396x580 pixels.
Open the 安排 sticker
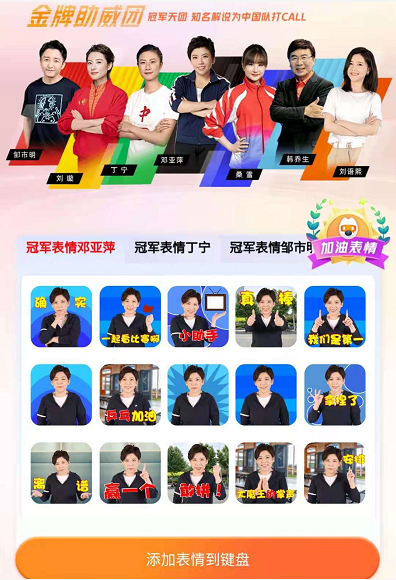pyautogui.click(x=335, y=473)
